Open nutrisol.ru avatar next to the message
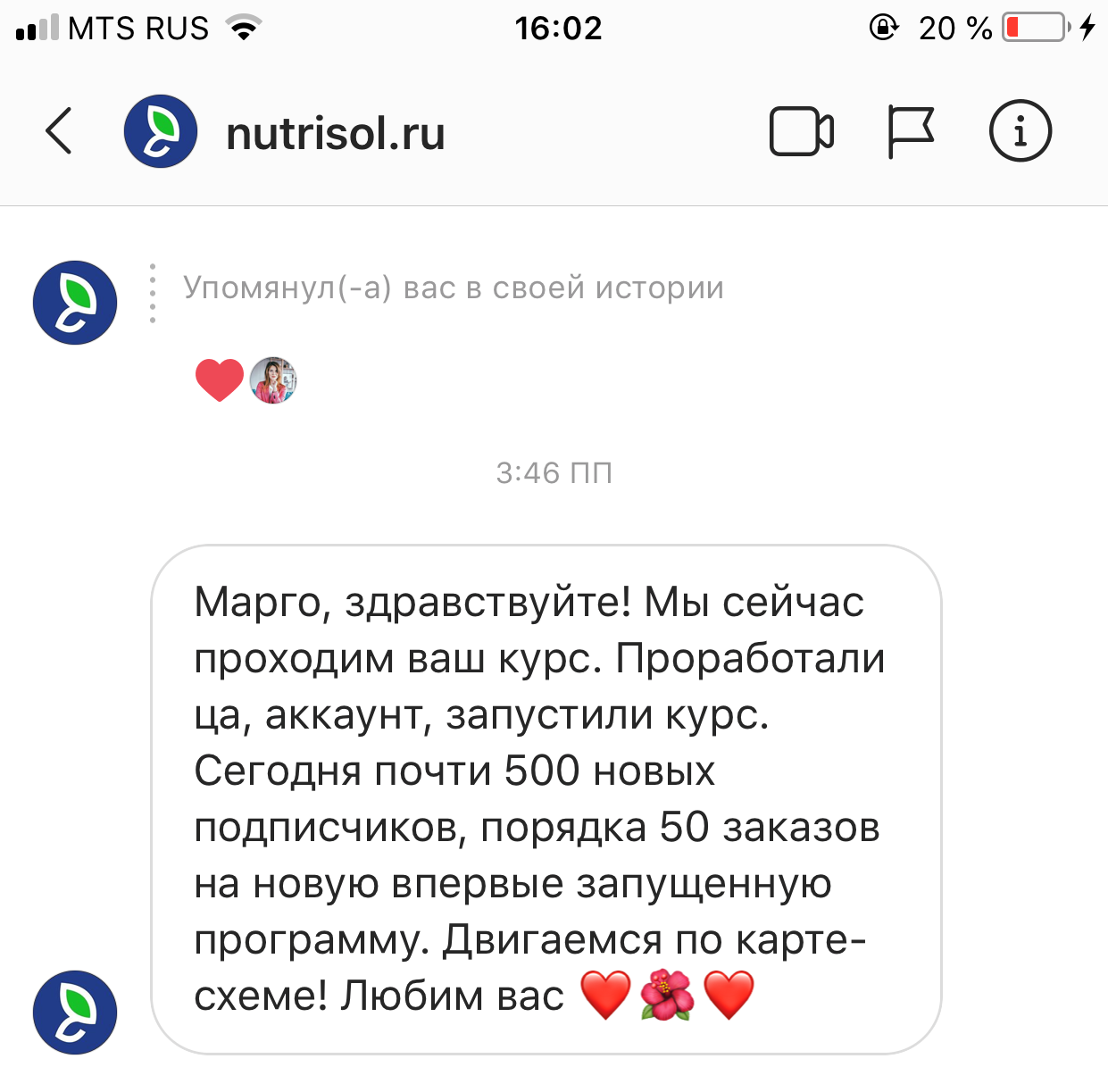This screenshot has height=1092, width=1108. (75, 1012)
